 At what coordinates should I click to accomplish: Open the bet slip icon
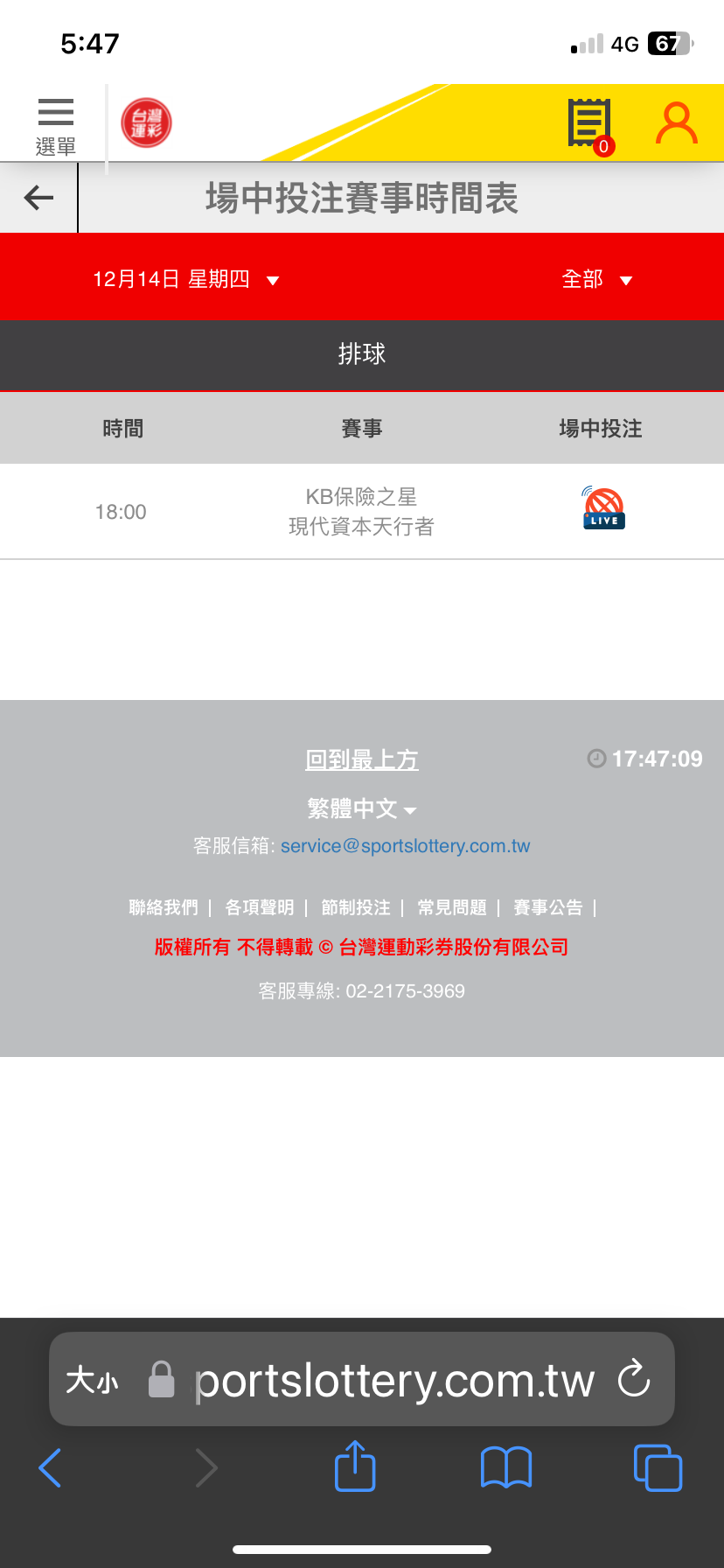pyautogui.click(x=589, y=124)
